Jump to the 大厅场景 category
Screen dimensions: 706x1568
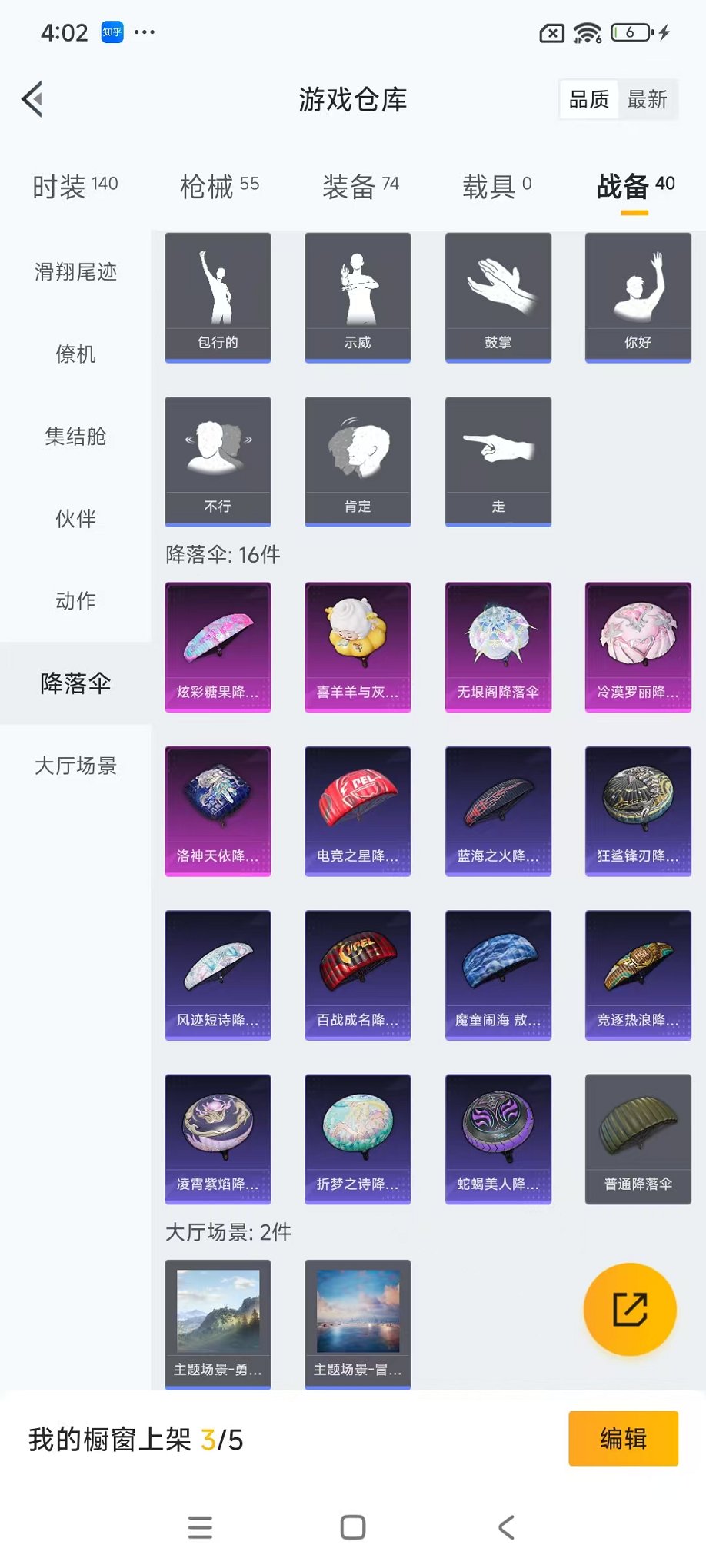point(75,766)
